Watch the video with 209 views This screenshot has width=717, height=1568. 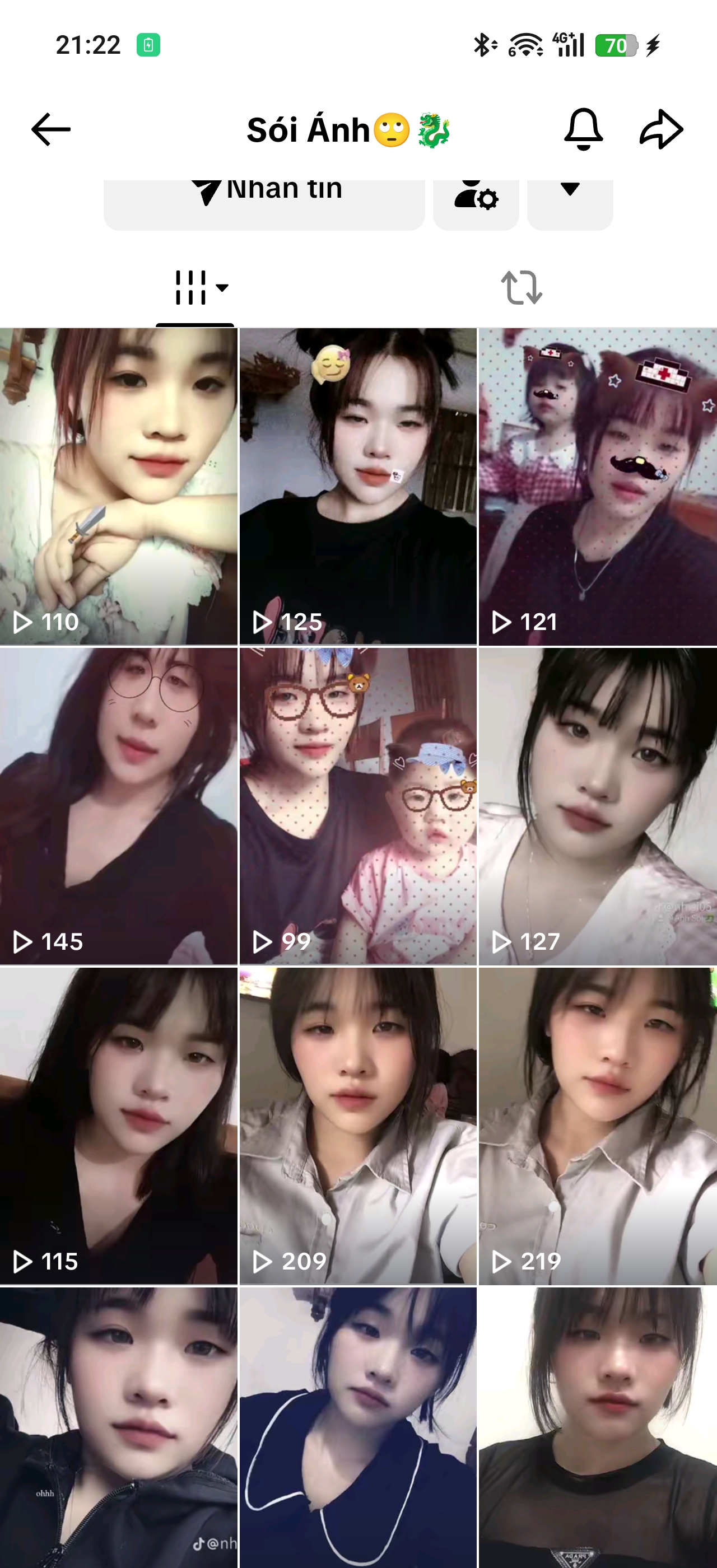pyautogui.click(x=358, y=1126)
